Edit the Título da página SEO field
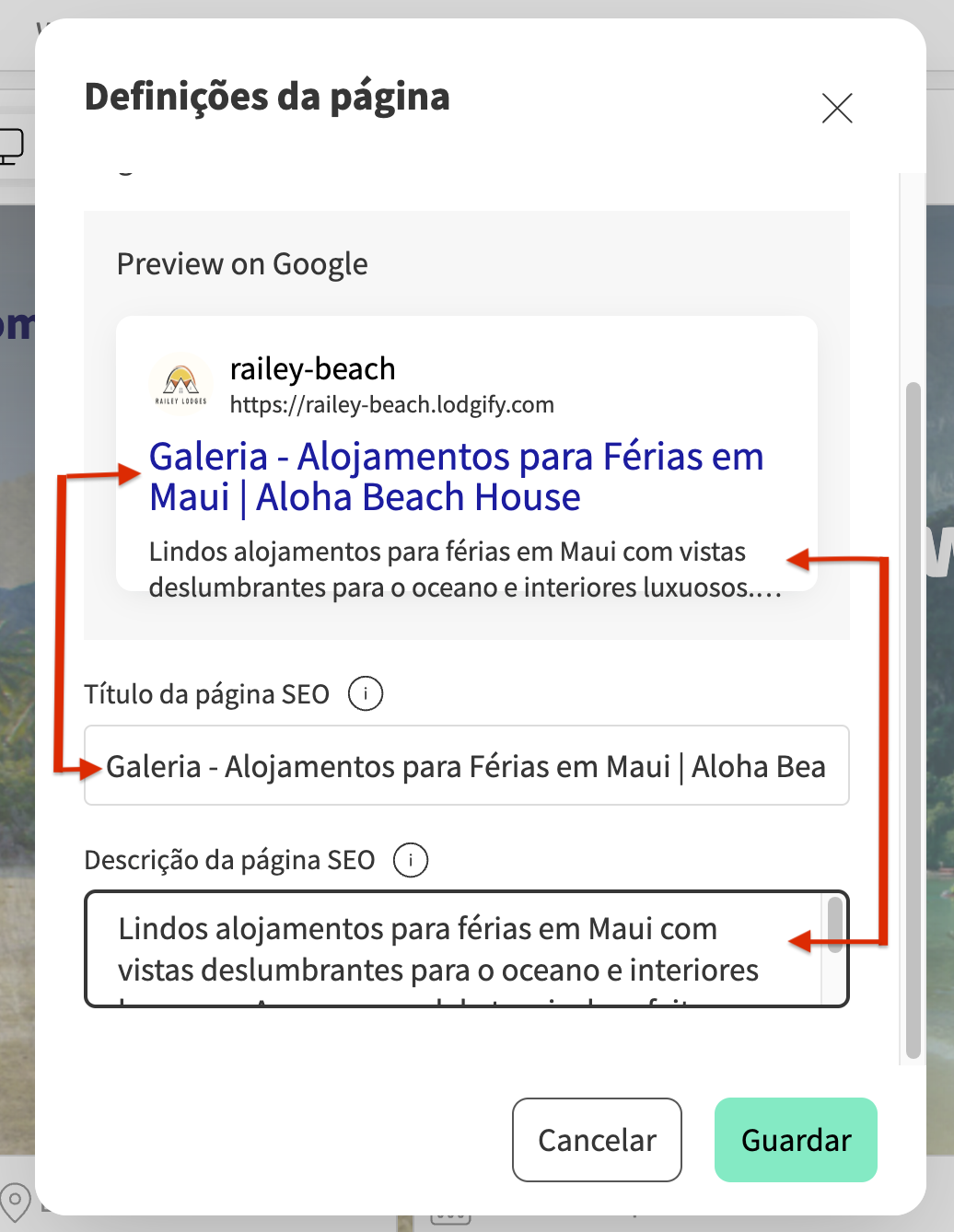 [466, 766]
